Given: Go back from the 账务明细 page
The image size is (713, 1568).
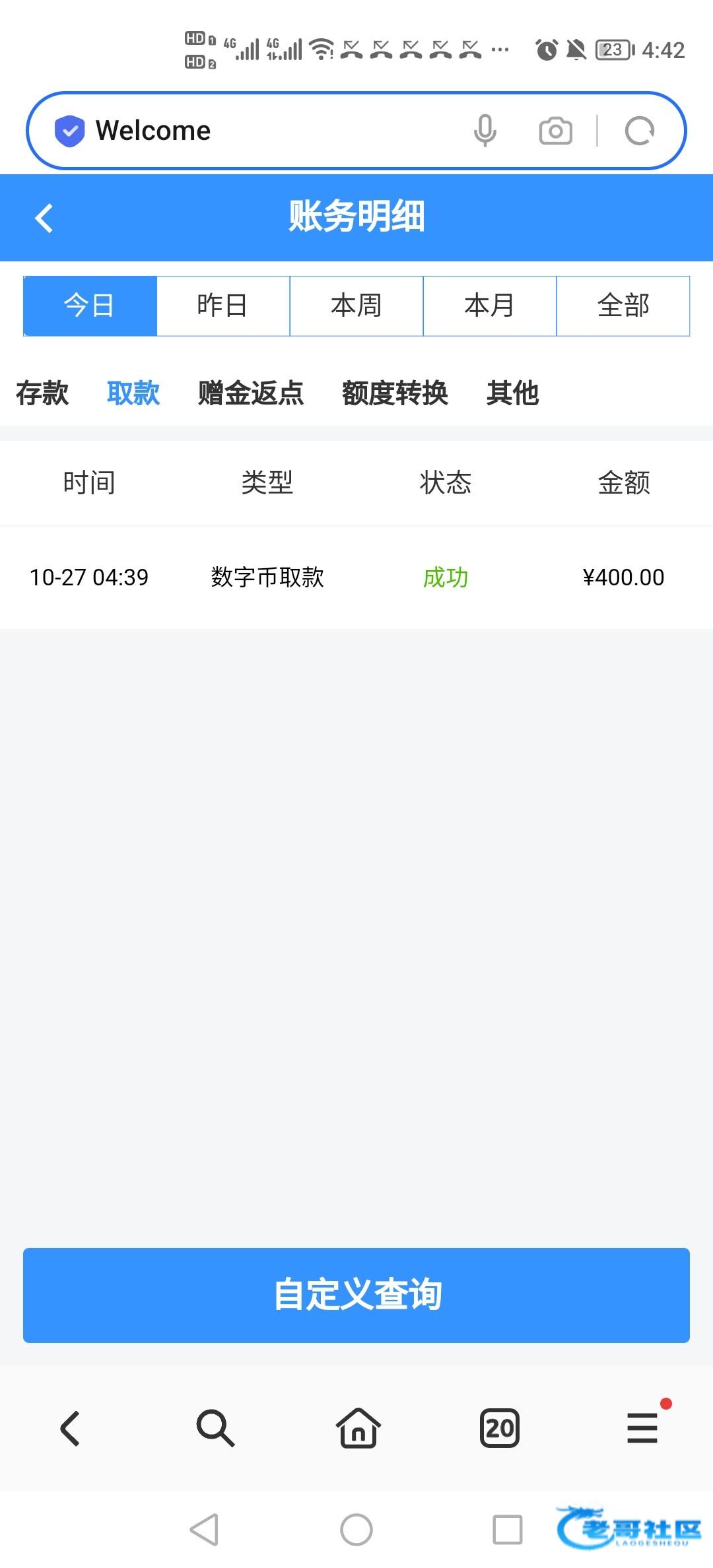Looking at the screenshot, I should pos(44,218).
